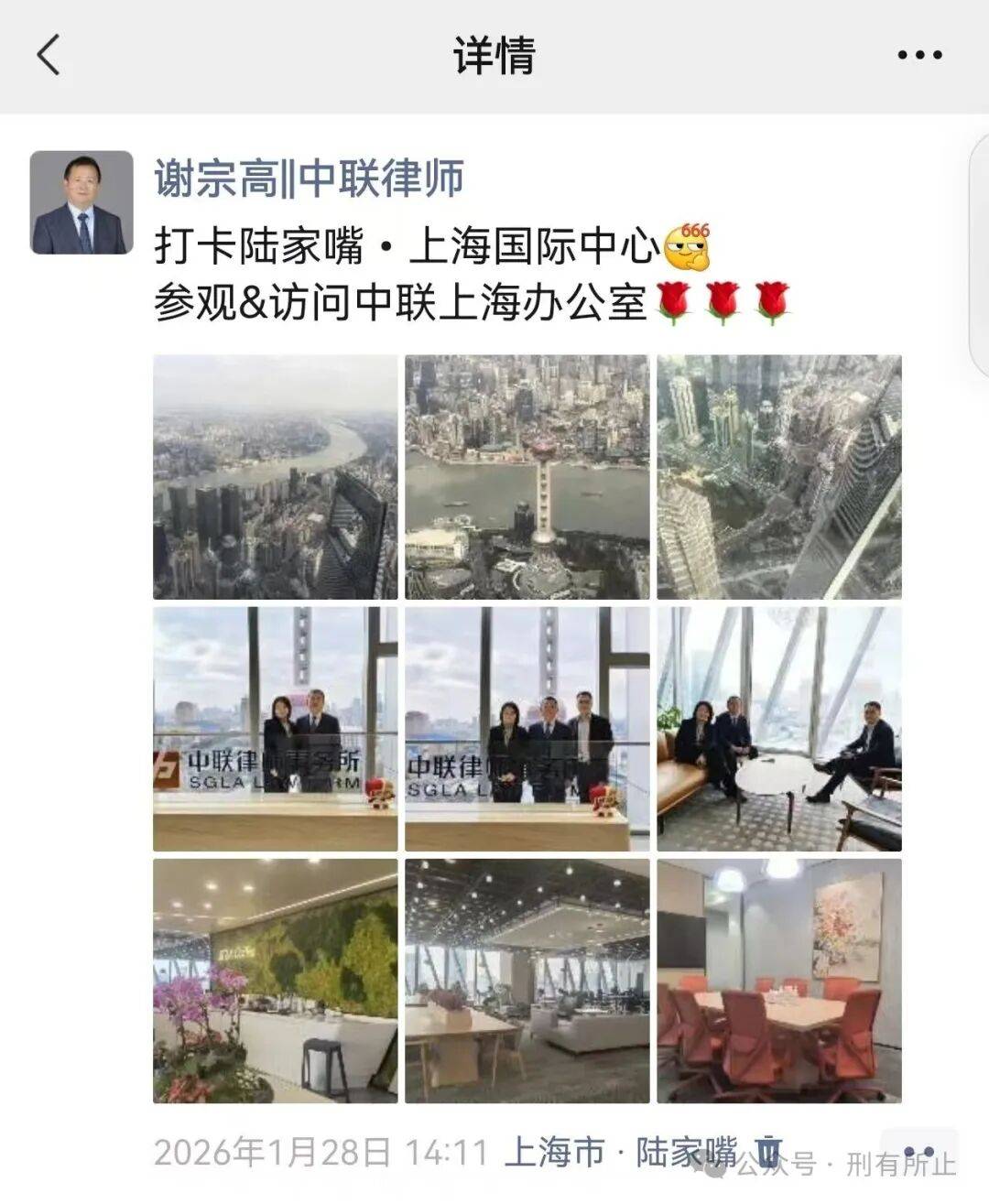
Task: Go back from the detail page
Action: (49, 55)
